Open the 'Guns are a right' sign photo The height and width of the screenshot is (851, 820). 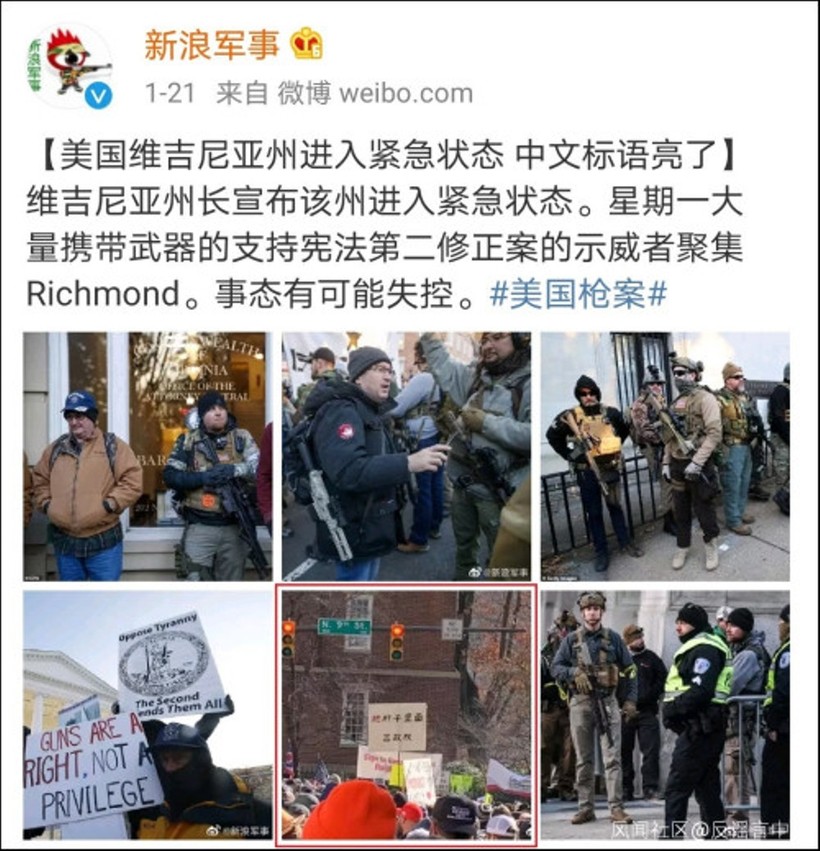point(147,714)
